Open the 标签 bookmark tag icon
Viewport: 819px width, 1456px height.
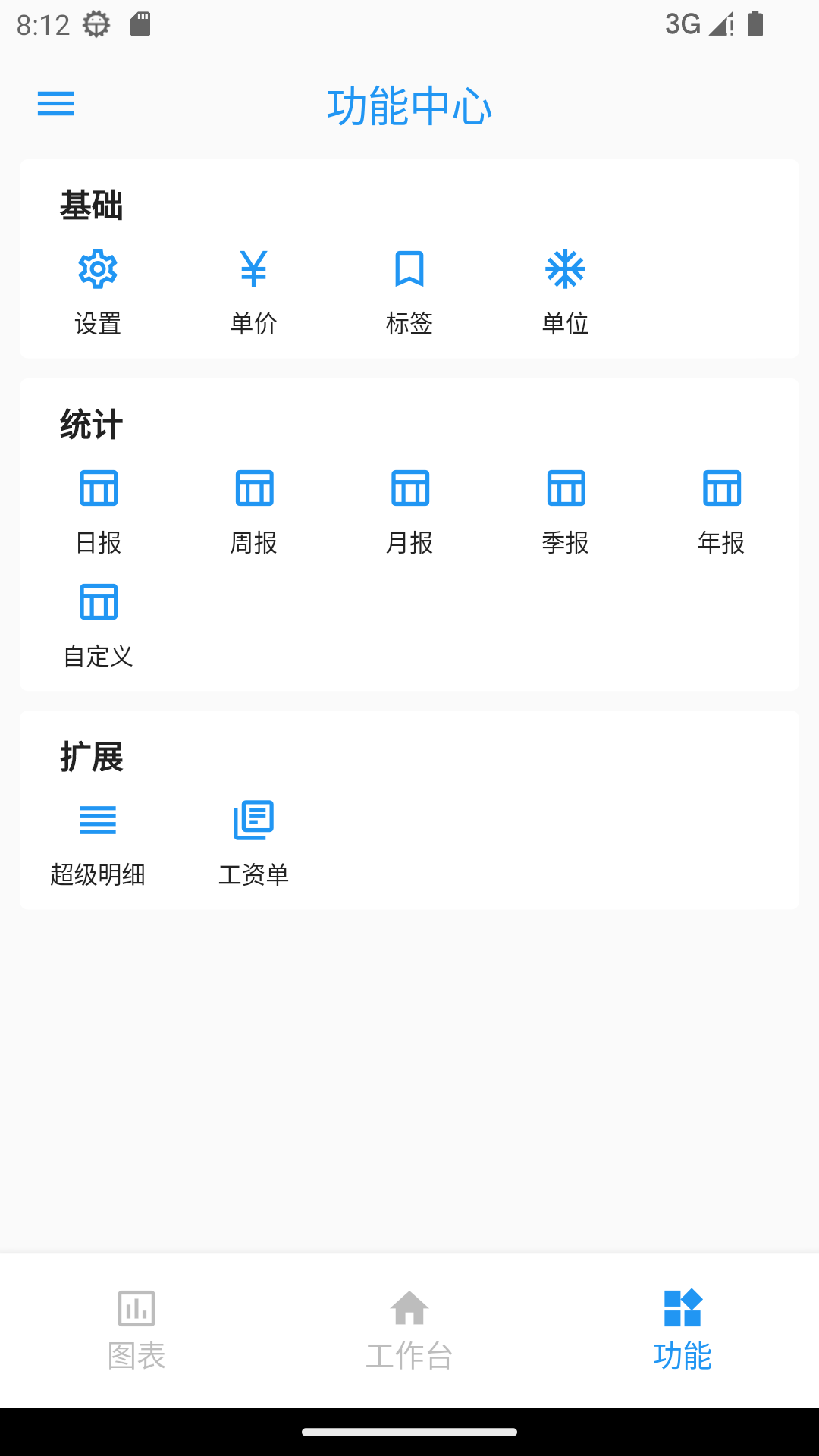coord(409,268)
